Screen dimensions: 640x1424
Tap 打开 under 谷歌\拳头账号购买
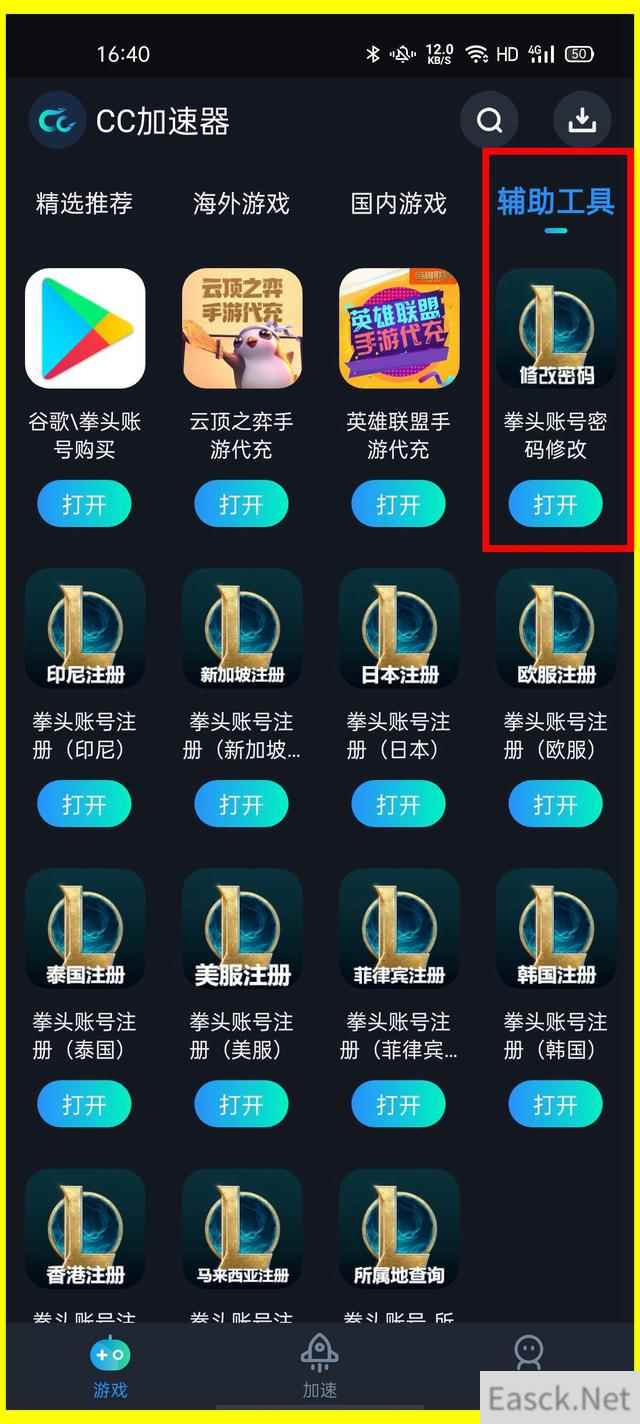pyautogui.click(x=84, y=505)
